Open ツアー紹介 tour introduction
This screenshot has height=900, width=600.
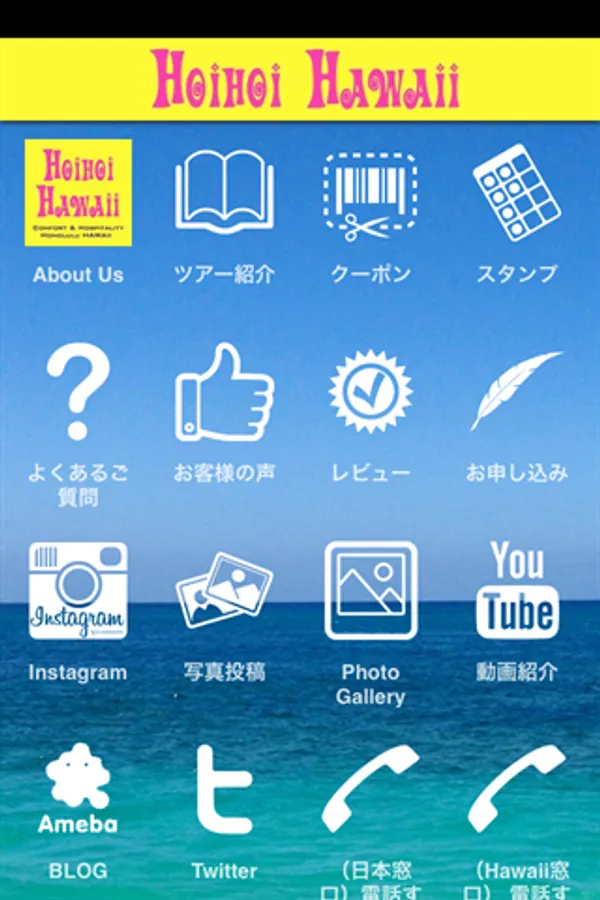[x=224, y=193]
